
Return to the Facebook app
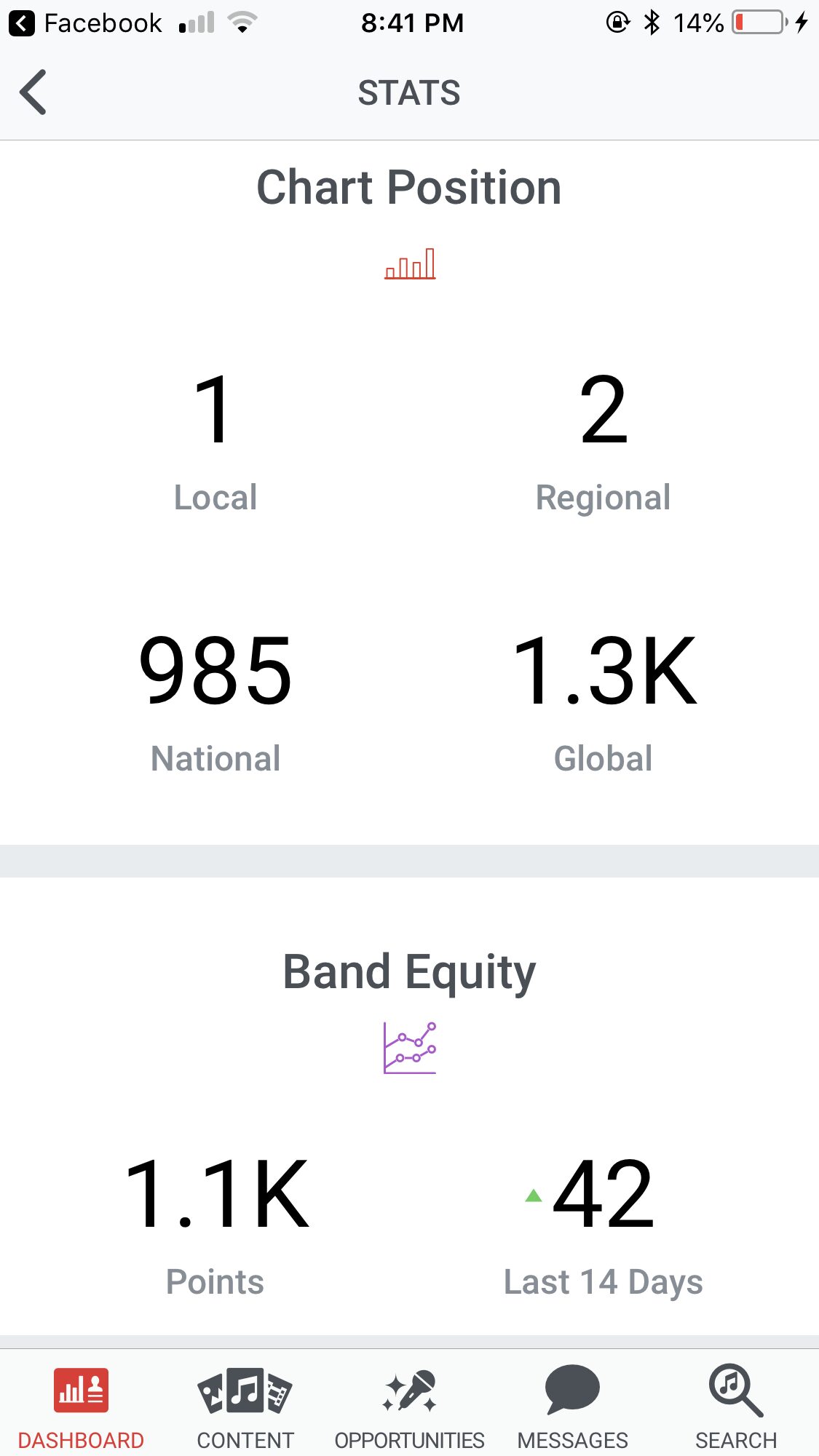click(86, 23)
